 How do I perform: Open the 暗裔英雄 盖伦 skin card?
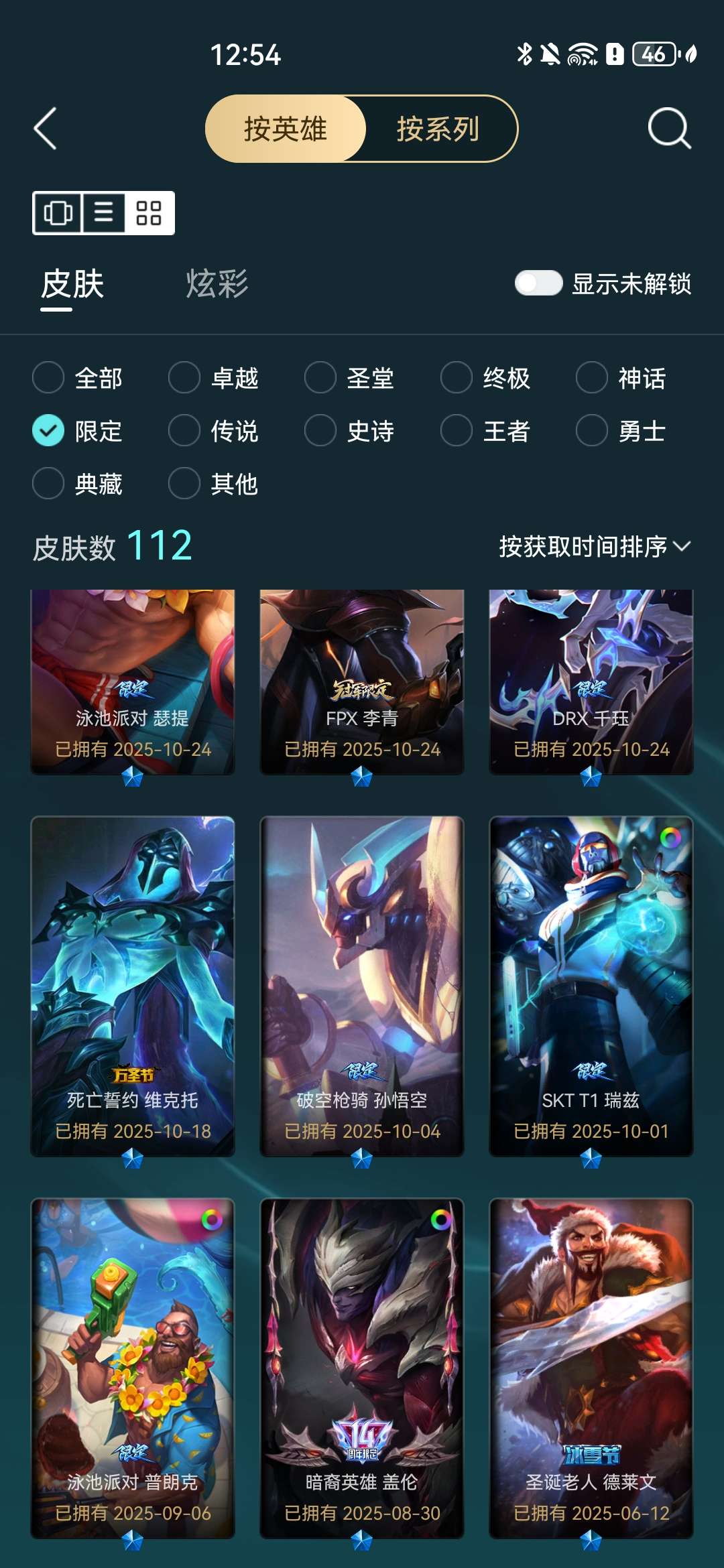[362, 1368]
